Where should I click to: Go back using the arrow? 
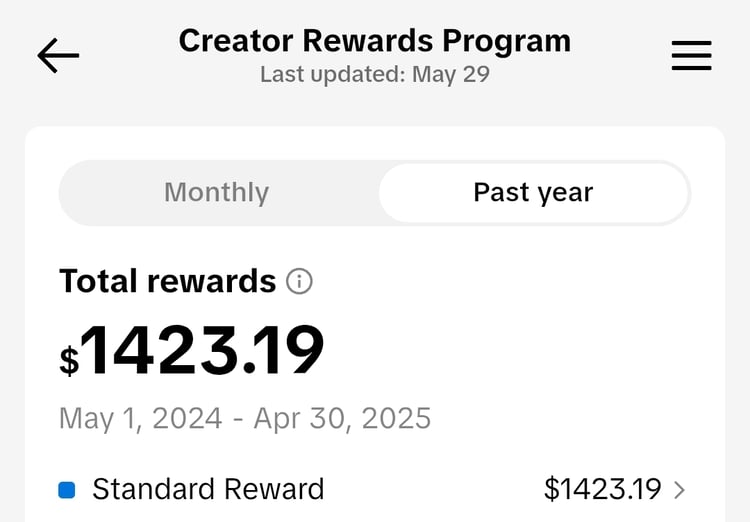[58, 56]
